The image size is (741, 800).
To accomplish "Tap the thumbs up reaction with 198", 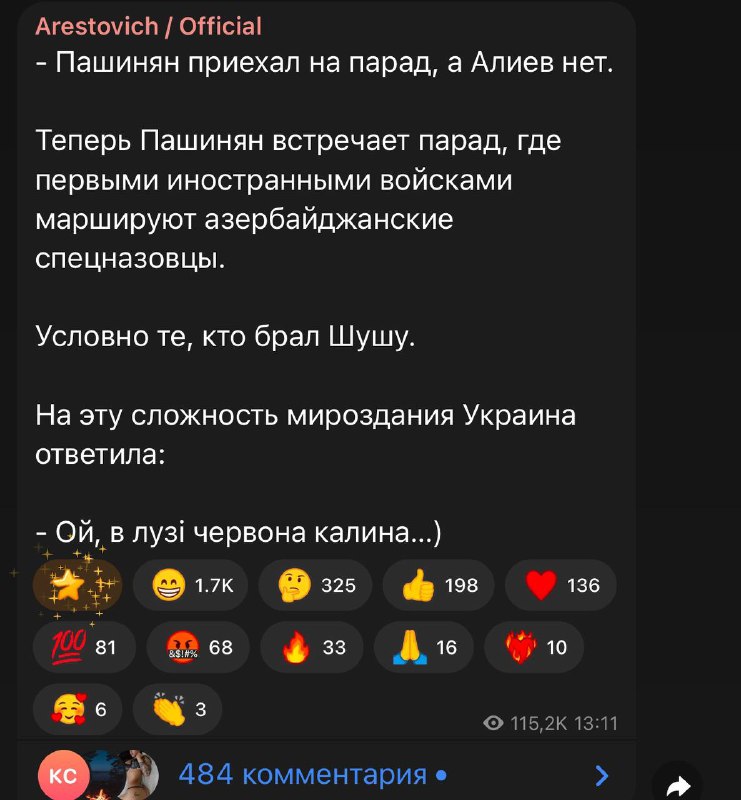I will pyautogui.click(x=438, y=586).
